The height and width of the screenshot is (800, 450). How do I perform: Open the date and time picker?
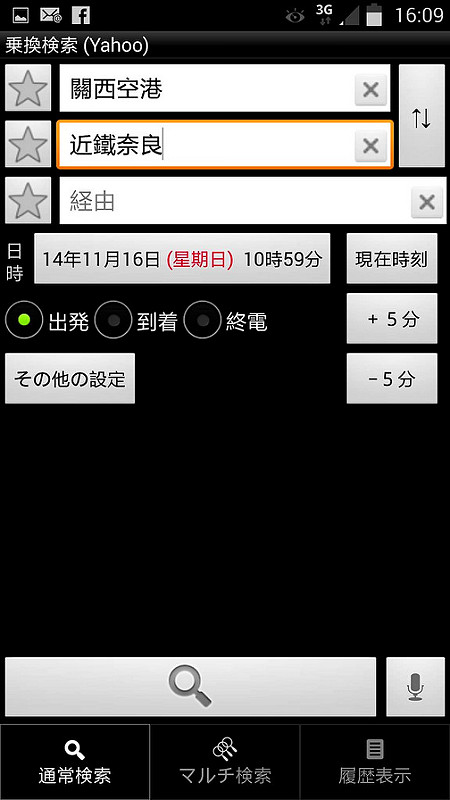coord(182,259)
